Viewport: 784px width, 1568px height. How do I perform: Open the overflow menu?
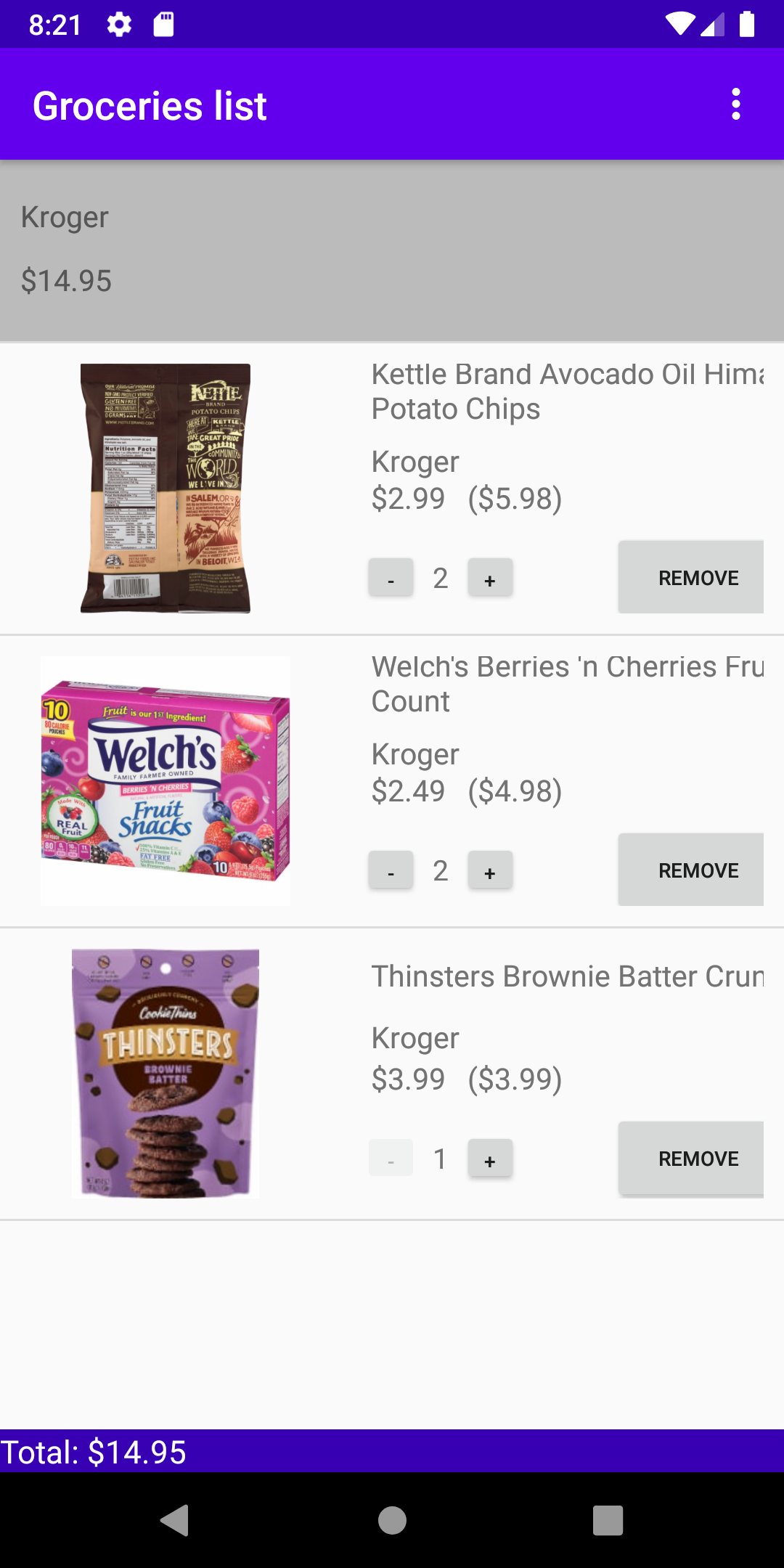pos(735,105)
